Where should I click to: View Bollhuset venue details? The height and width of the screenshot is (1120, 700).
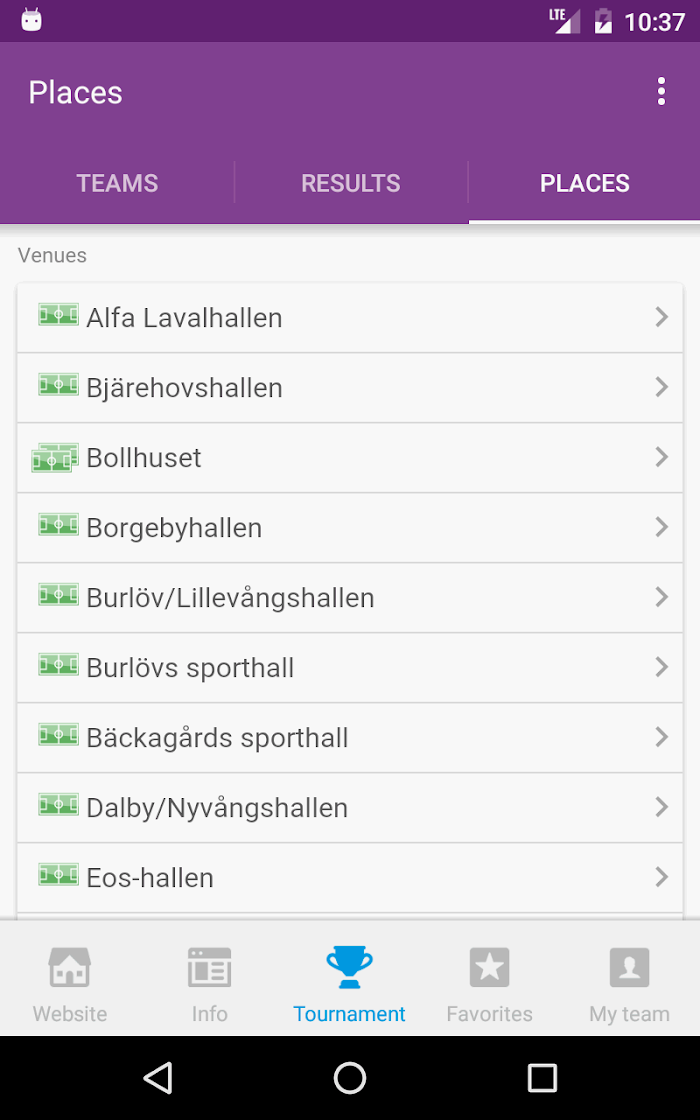pyautogui.click(x=350, y=457)
